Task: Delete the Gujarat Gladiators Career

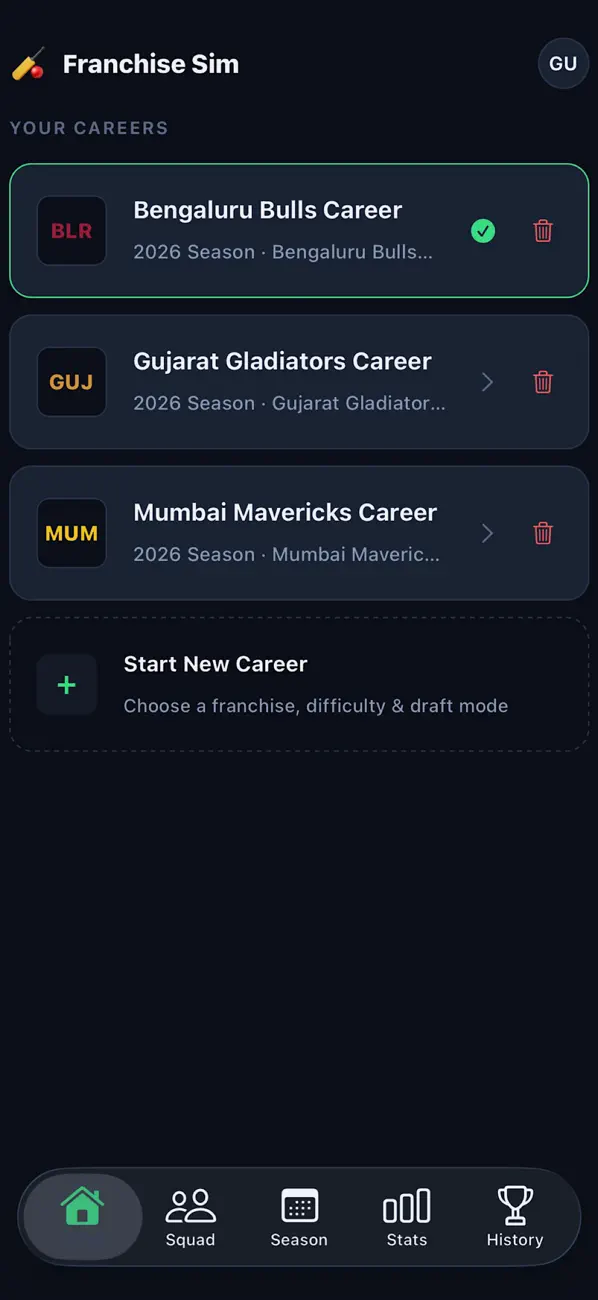Action: pos(543,382)
